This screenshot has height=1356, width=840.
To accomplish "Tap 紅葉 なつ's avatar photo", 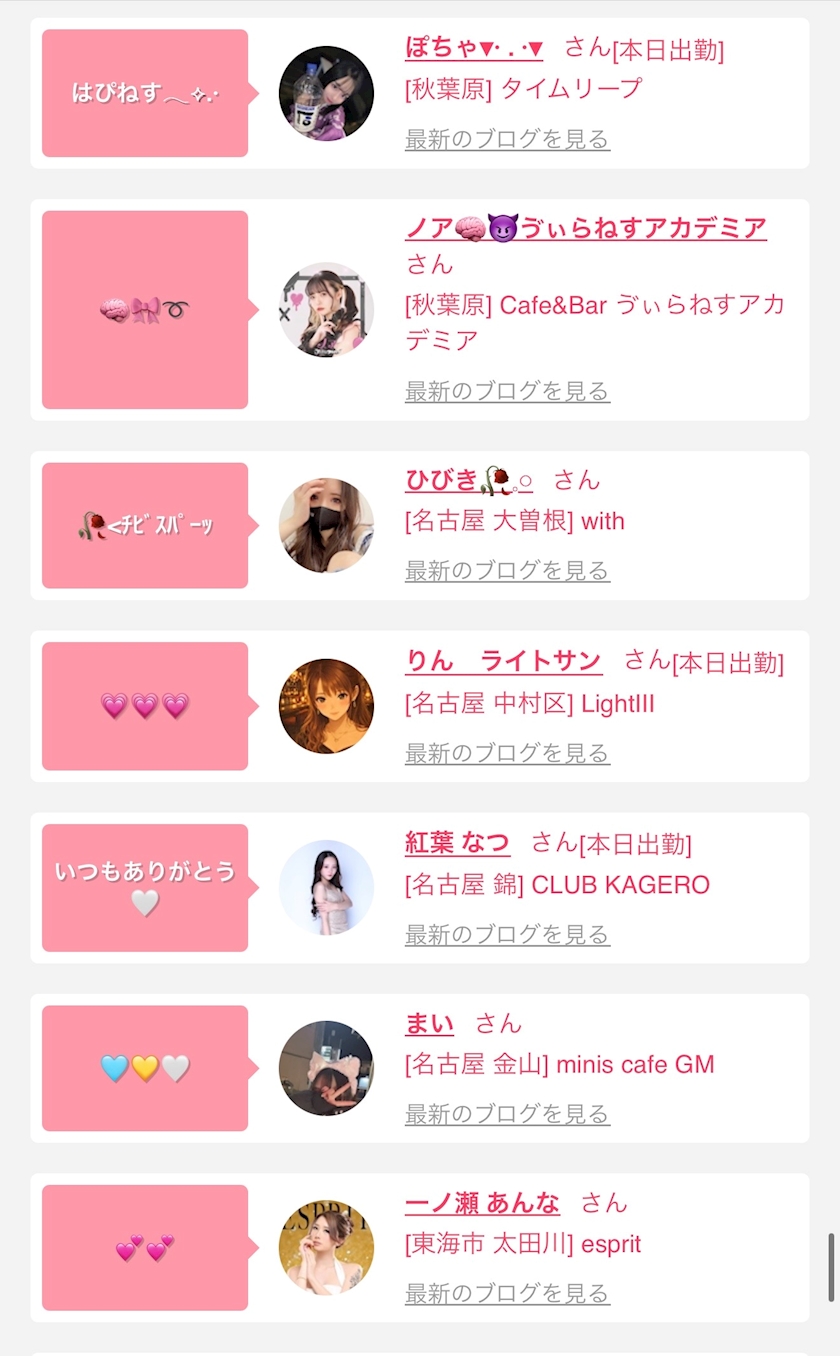I will [x=326, y=887].
